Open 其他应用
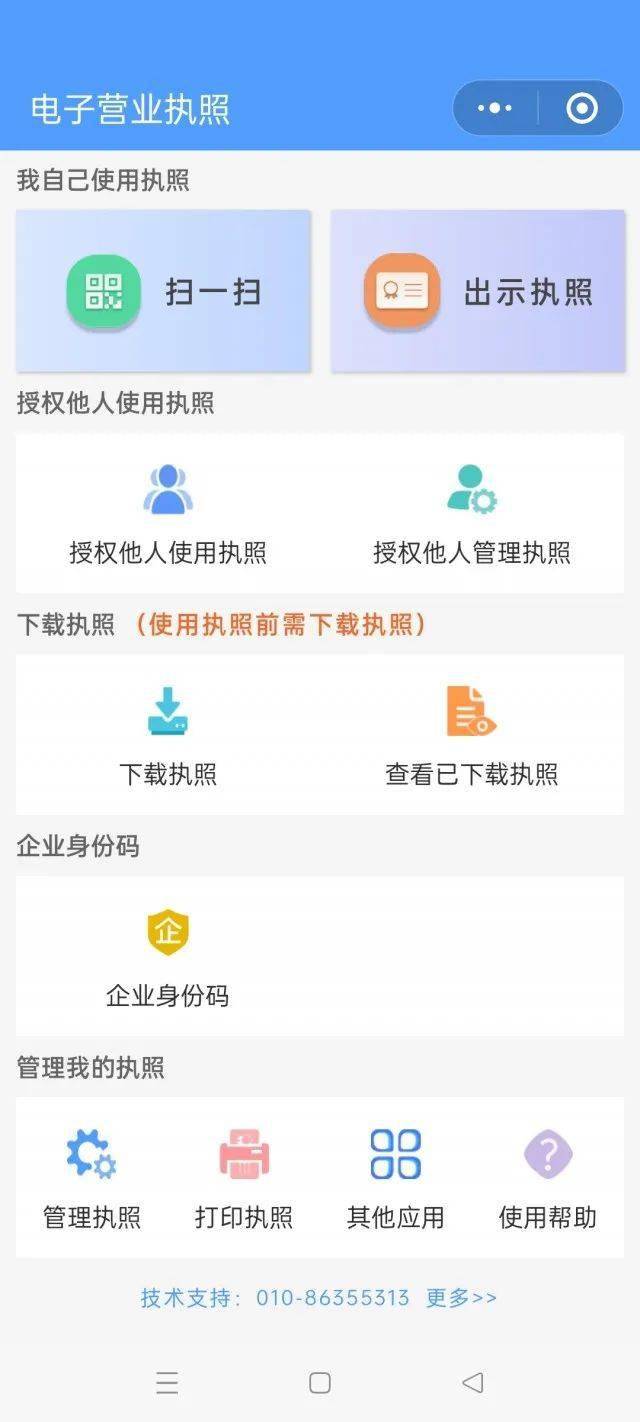640x1422 pixels. [x=395, y=1178]
